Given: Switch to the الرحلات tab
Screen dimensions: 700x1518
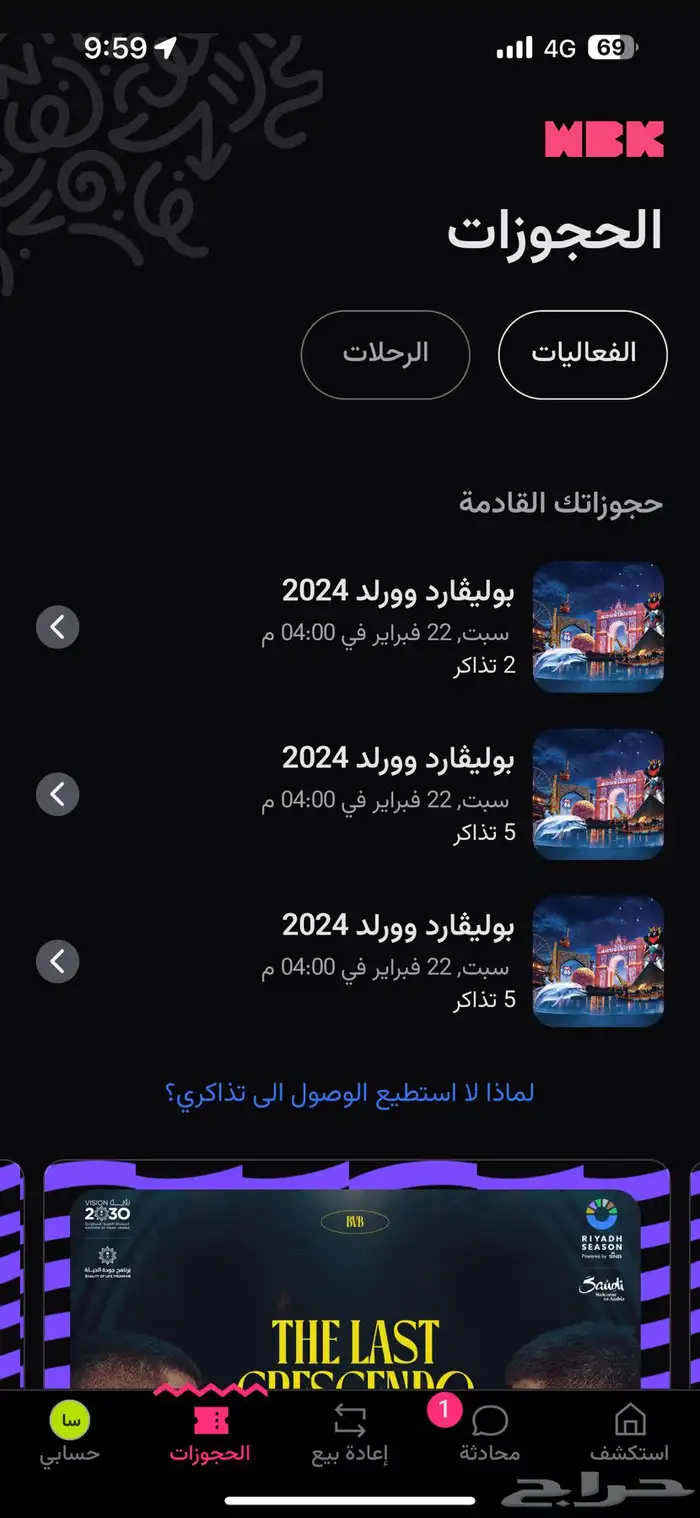Looking at the screenshot, I should (x=385, y=355).
